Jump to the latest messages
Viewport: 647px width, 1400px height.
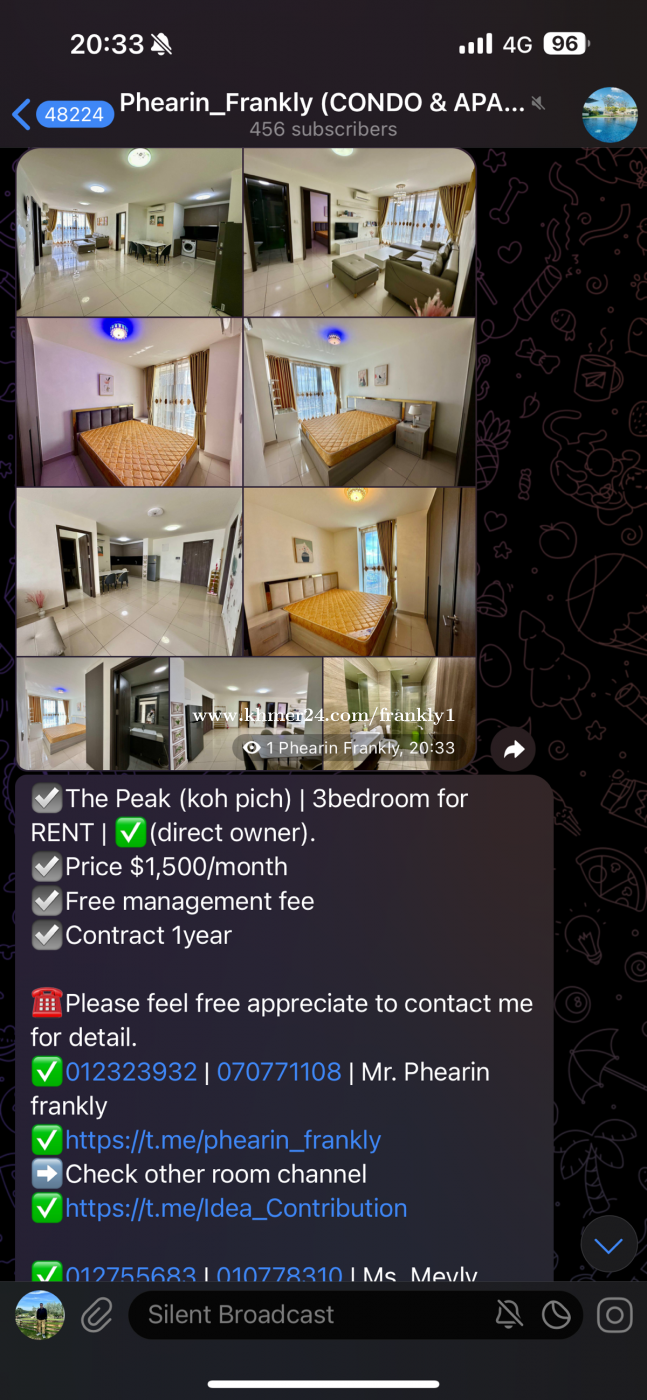[608, 1245]
